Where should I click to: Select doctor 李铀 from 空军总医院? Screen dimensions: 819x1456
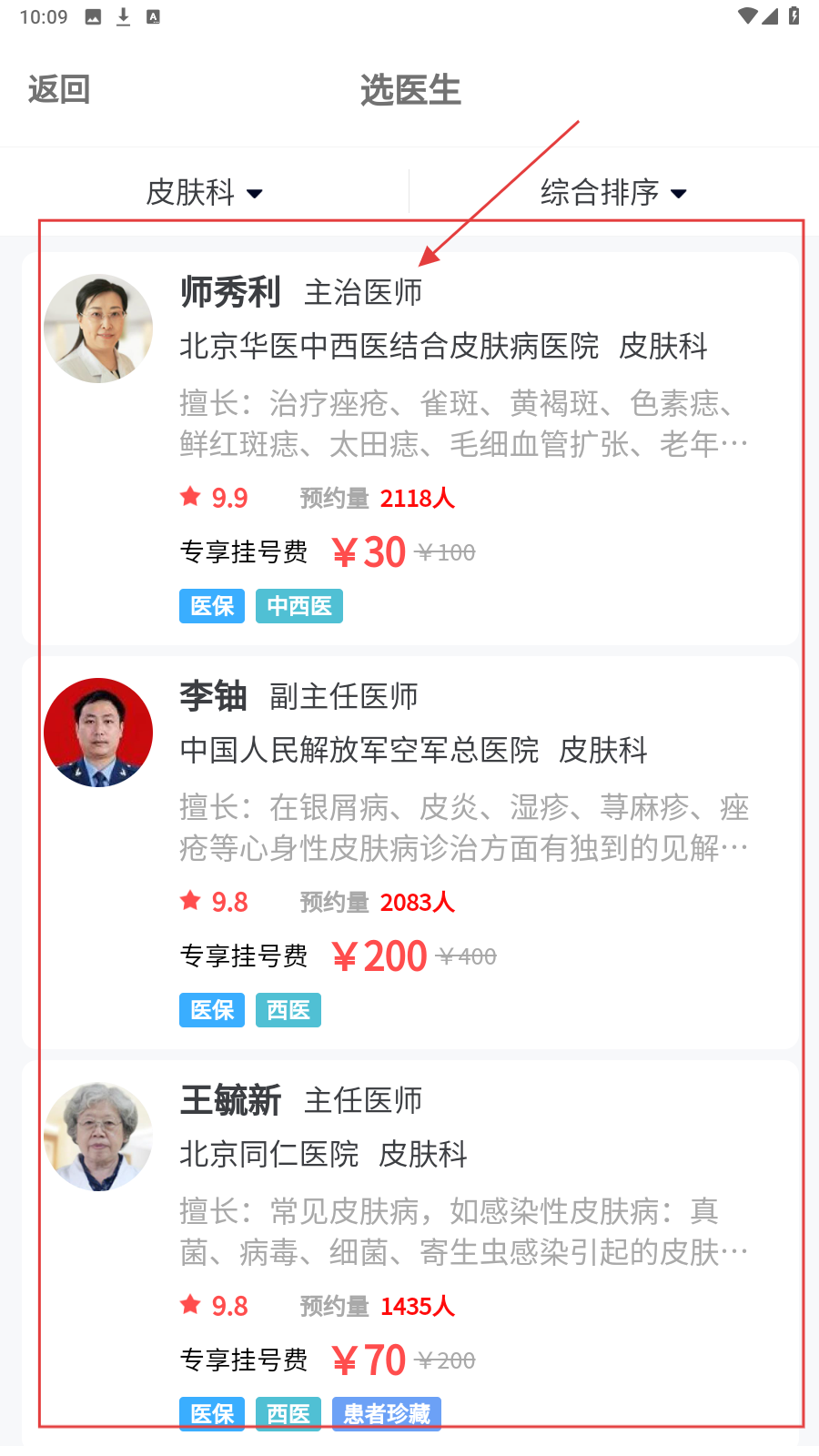(409, 852)
